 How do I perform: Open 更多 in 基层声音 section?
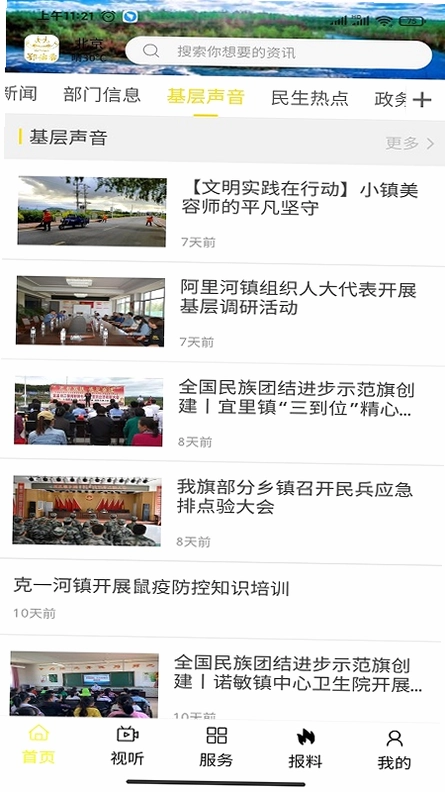tap(410, 143)
